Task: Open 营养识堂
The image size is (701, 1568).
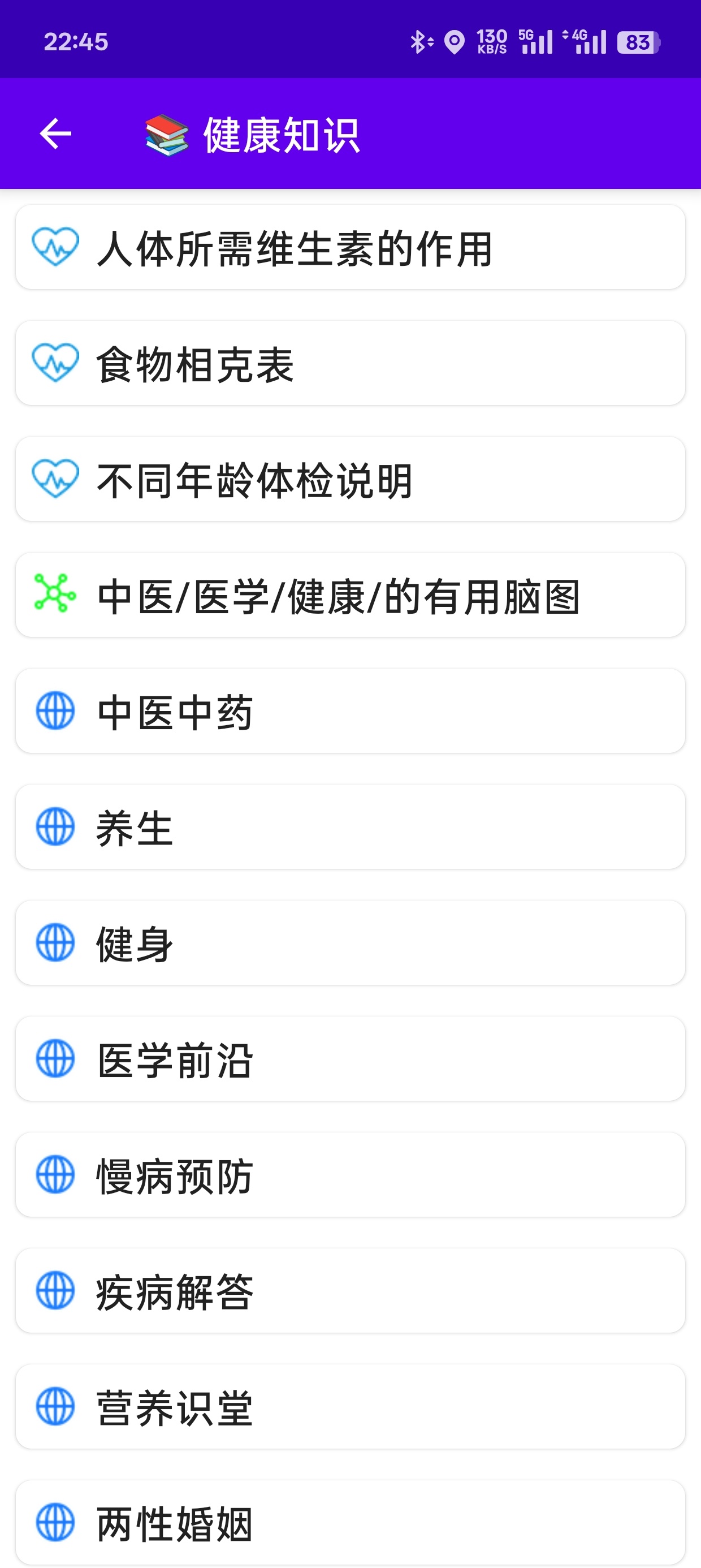Action: pyautogui.click(x=350, y=1407)
